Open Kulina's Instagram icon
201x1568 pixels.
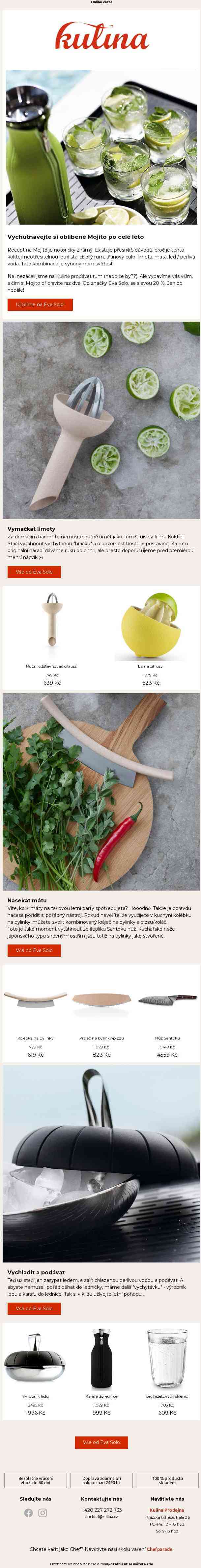coord(43,1513)
